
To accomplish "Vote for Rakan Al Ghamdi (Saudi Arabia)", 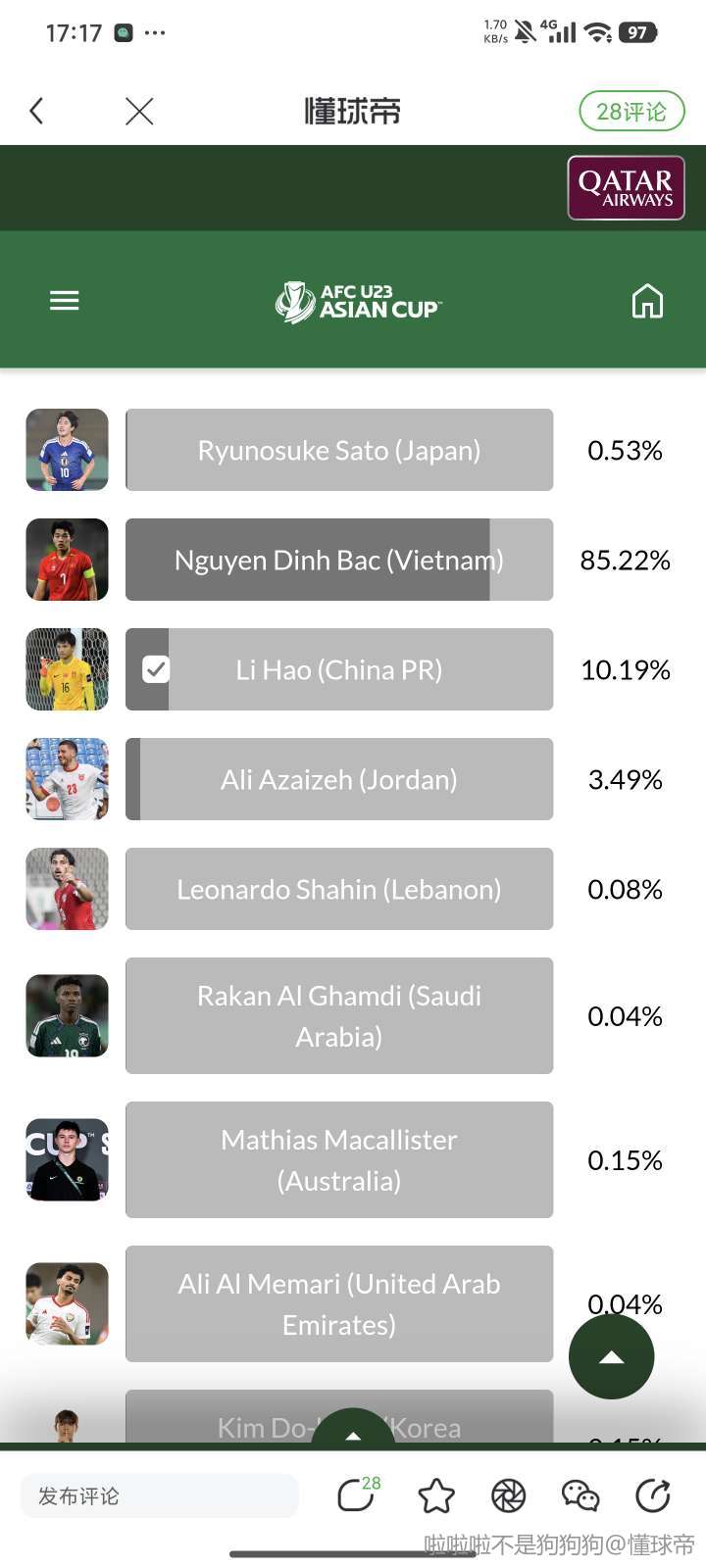I will 339,1015.
